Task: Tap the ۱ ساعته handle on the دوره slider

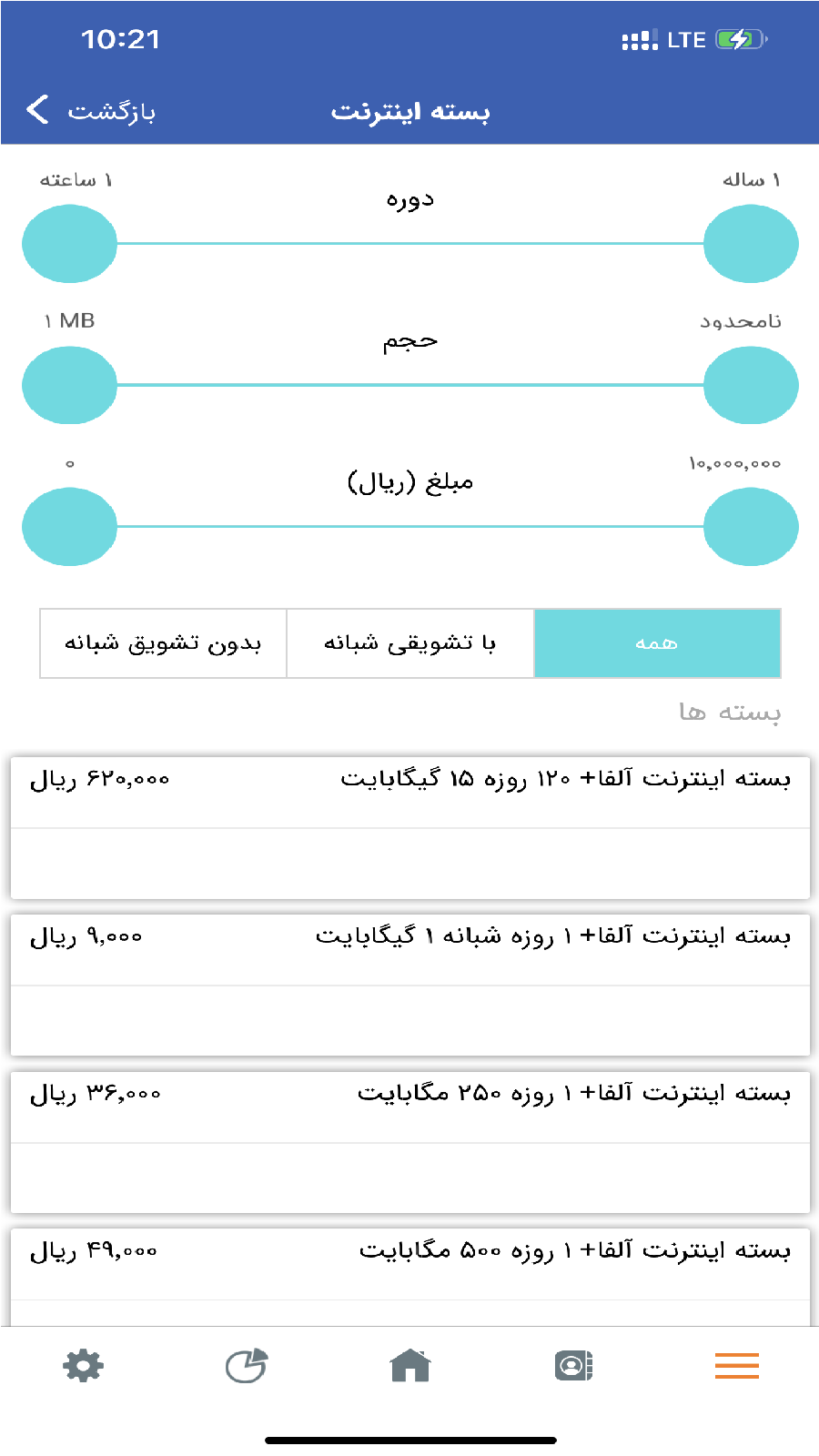Action: (x=69, y=244)
